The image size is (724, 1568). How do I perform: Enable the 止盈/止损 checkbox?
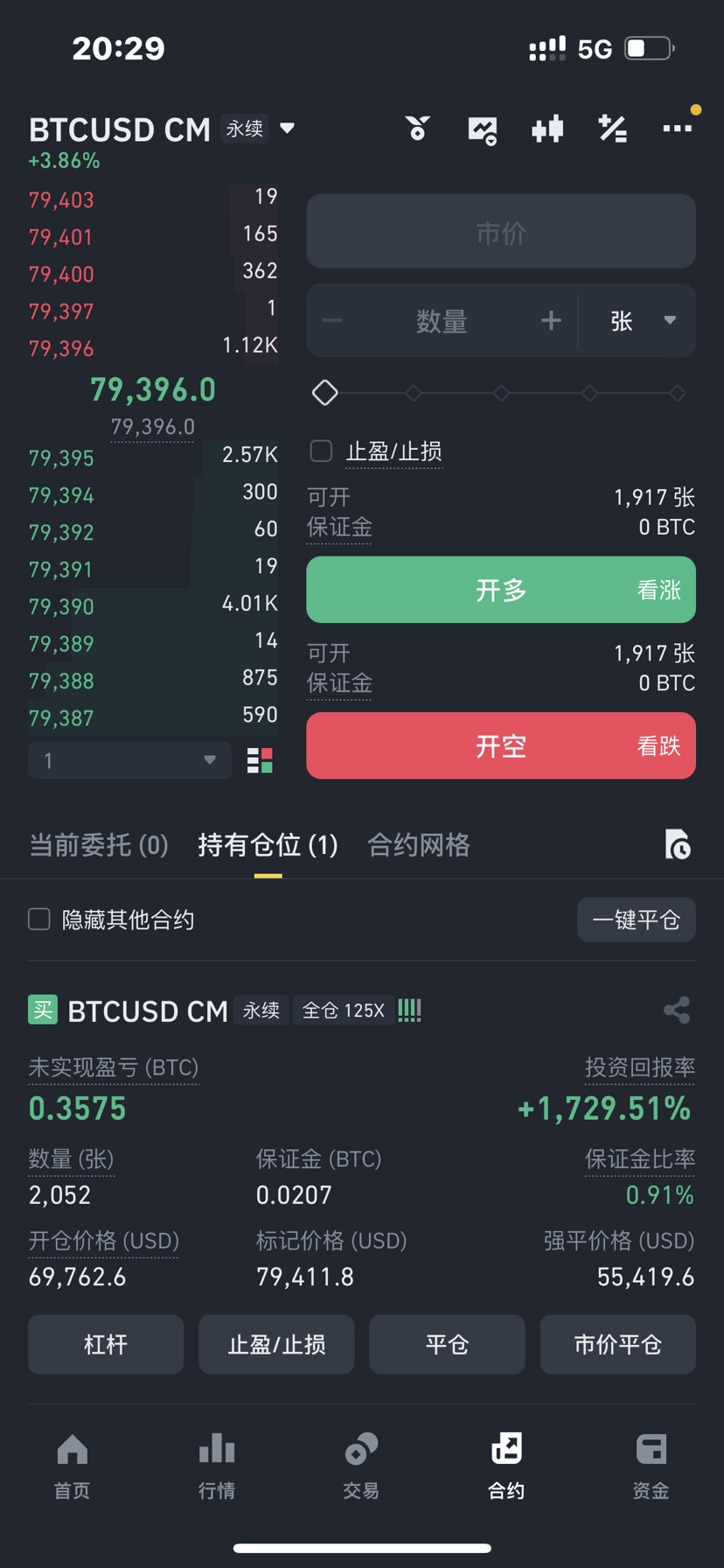click(322, 451)
